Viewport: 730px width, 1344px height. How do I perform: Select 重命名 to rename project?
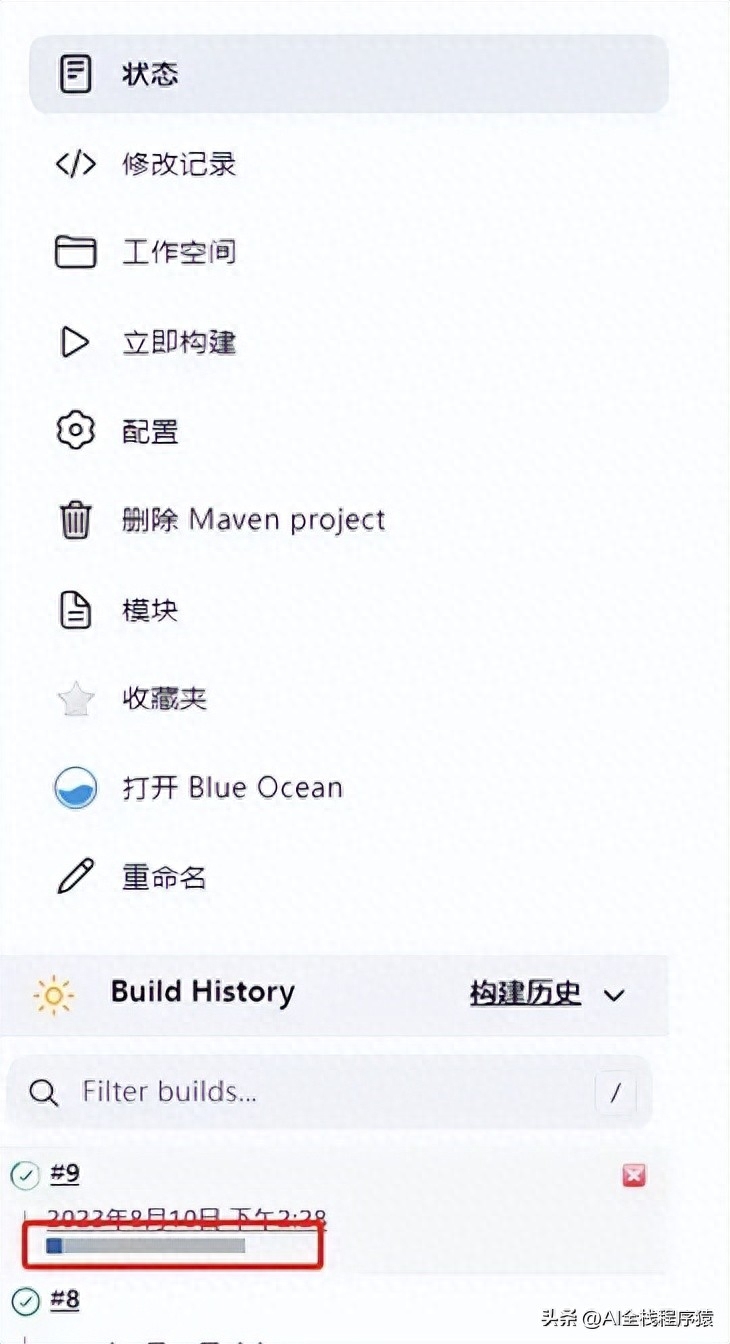[x=164, y=878]
